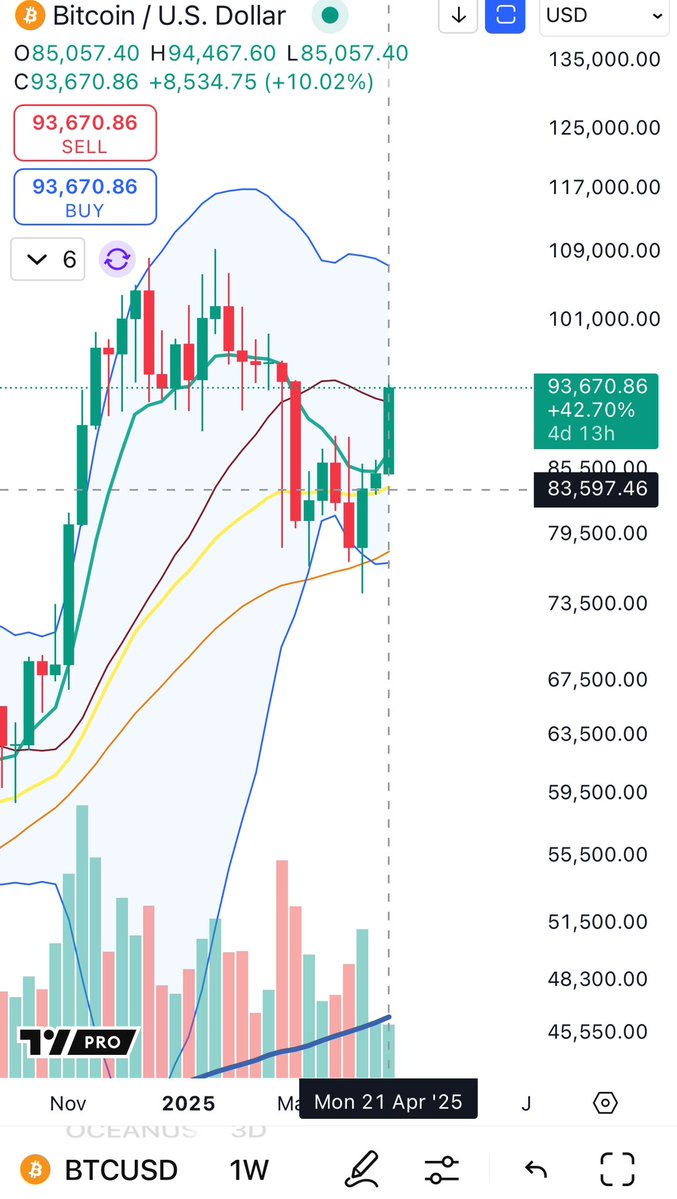Open the drawing tools pencil

click(362, 1168)
